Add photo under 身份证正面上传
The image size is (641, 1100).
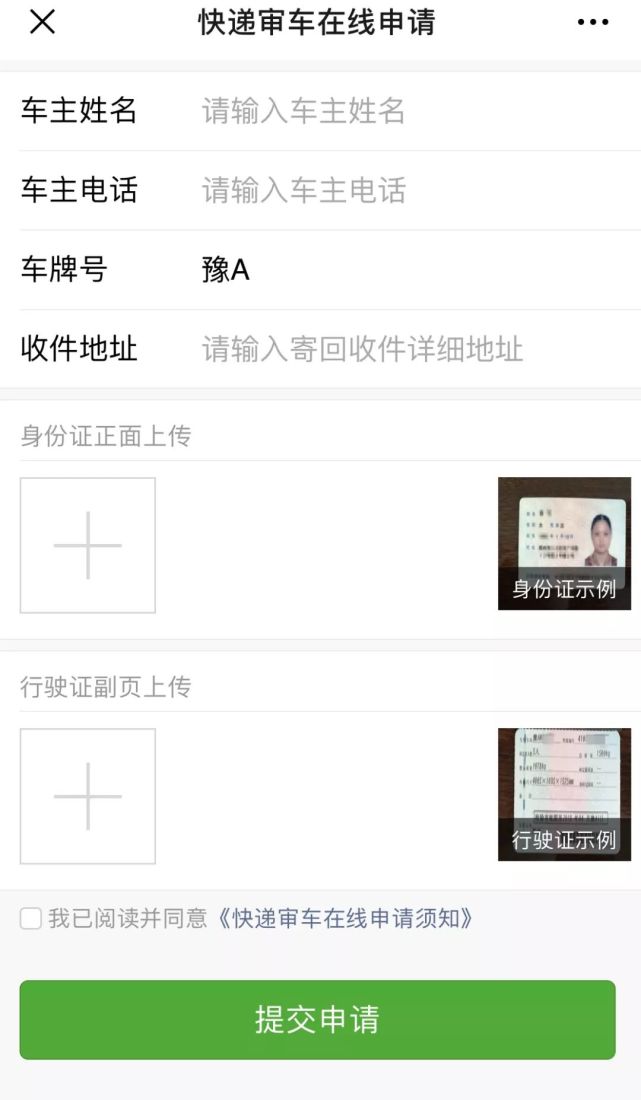88,545
